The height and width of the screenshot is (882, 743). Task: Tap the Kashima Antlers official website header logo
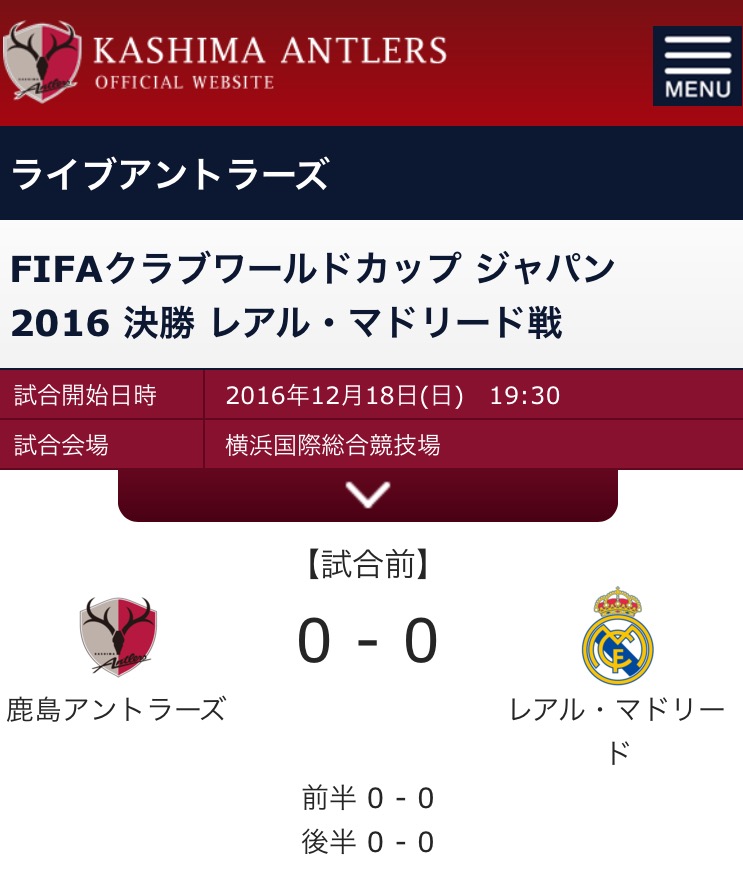[226, 61]
